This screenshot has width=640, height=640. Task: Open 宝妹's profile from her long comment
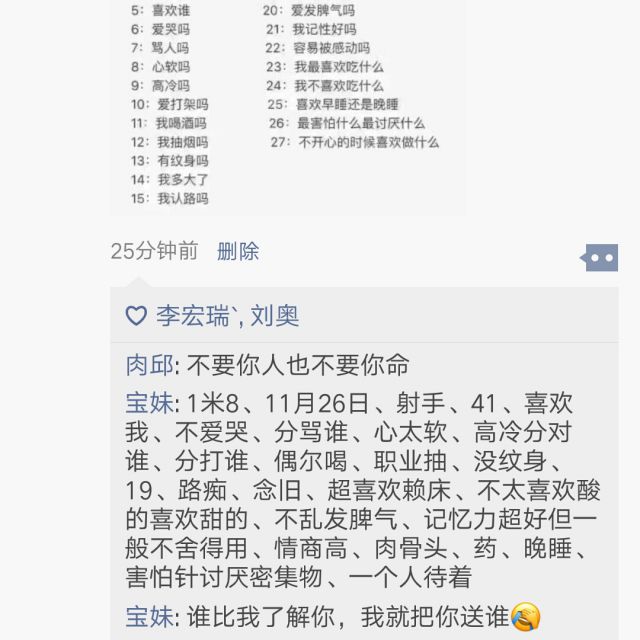click(x=149, y=404)
